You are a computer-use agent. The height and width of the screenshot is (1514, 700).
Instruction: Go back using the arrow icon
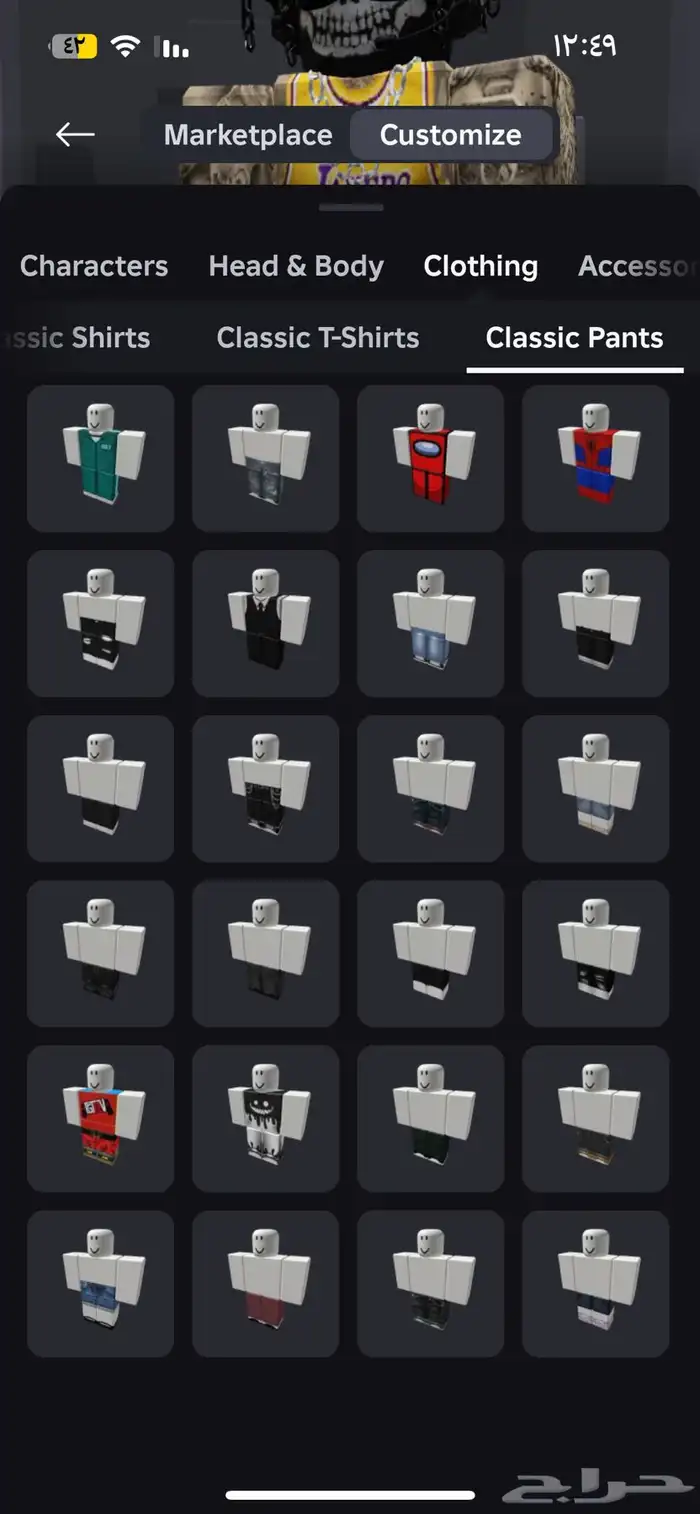point(75,134)
